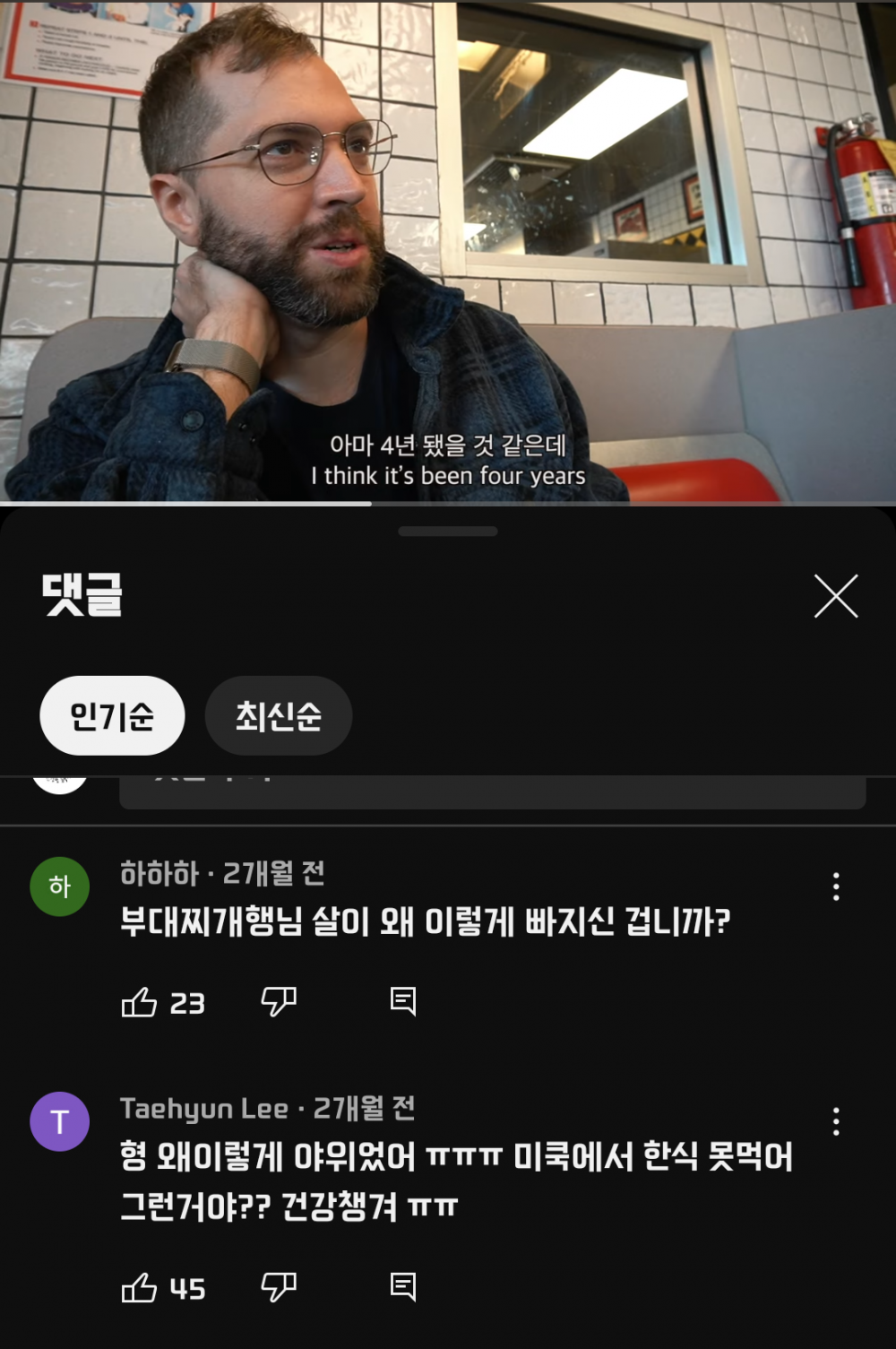This screenshot has width=896, height=1349.
Task: Open Taehyun Lee's profile avatar
Action: tap(60, 1121)
